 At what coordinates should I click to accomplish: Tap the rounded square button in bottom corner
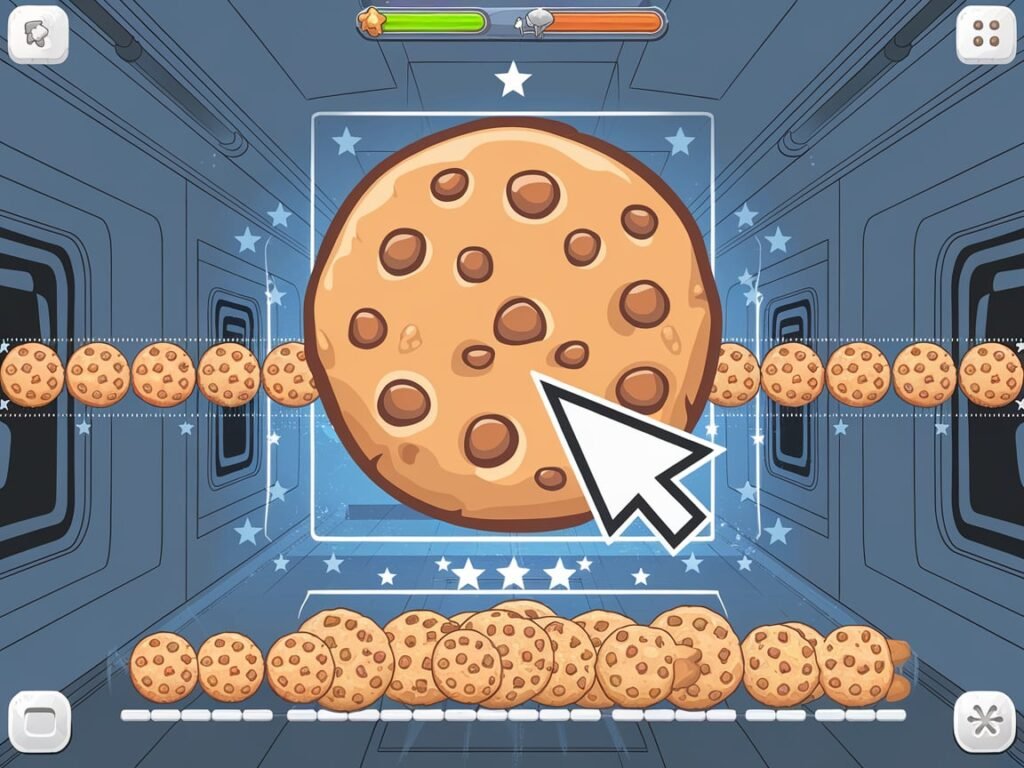(39, 721)
